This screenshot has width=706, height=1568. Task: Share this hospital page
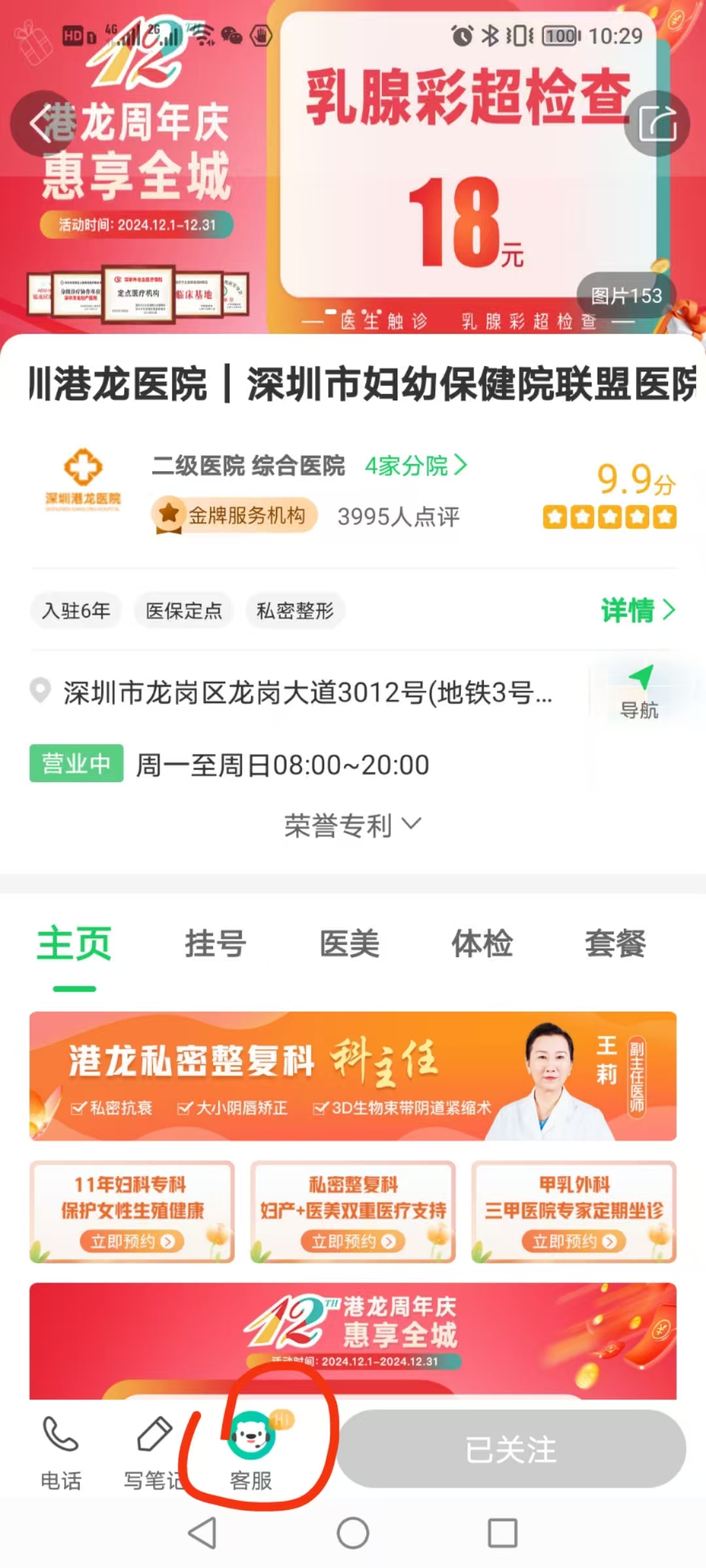[x=657, y=123]
